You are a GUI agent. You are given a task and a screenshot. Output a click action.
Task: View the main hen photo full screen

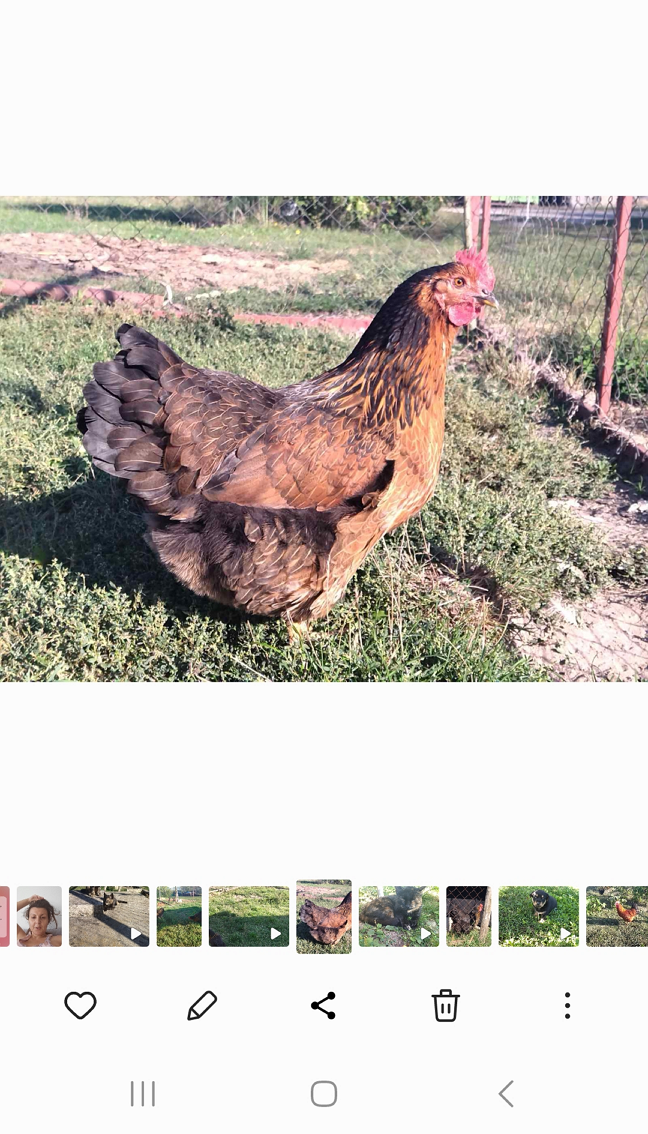click(x=324, y=438)
